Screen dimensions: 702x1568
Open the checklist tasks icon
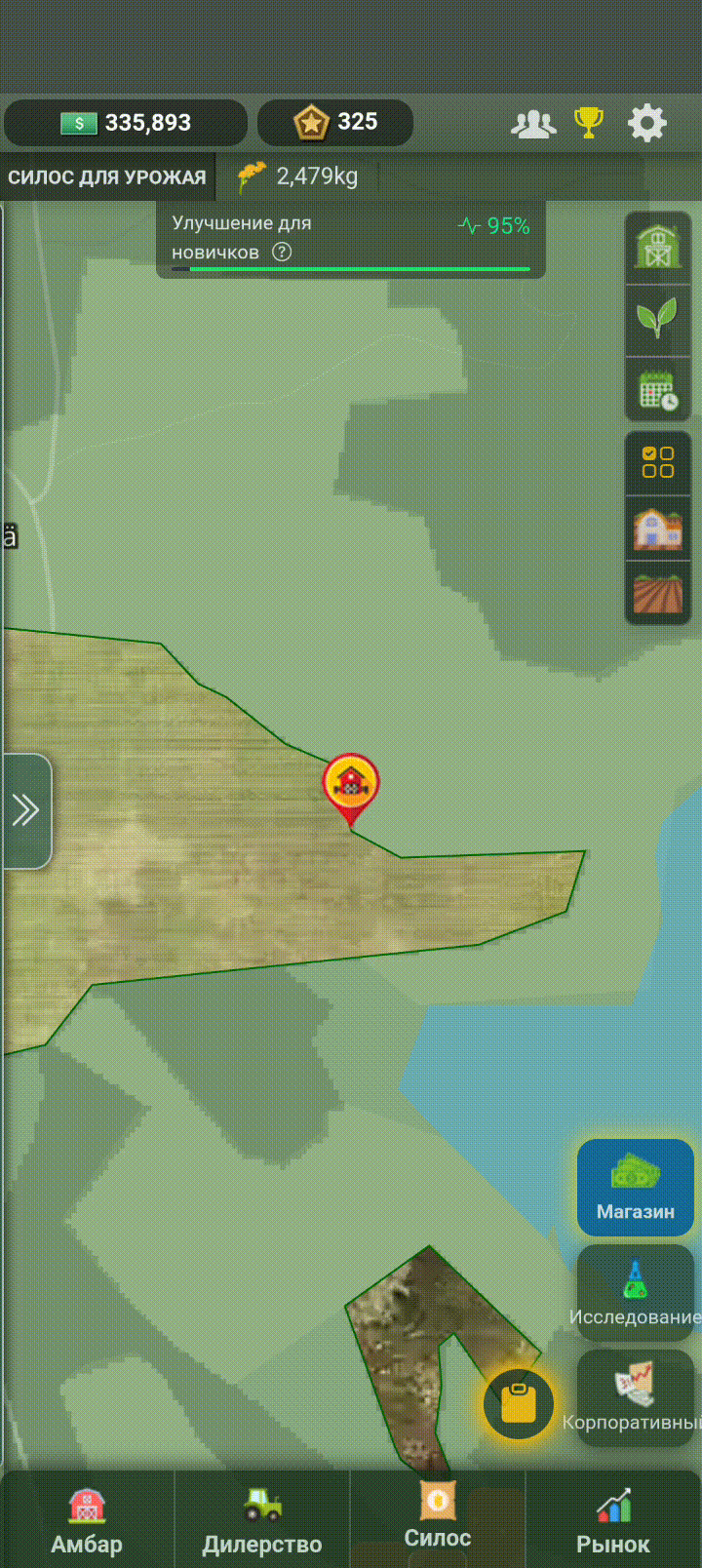pos(658,462)
